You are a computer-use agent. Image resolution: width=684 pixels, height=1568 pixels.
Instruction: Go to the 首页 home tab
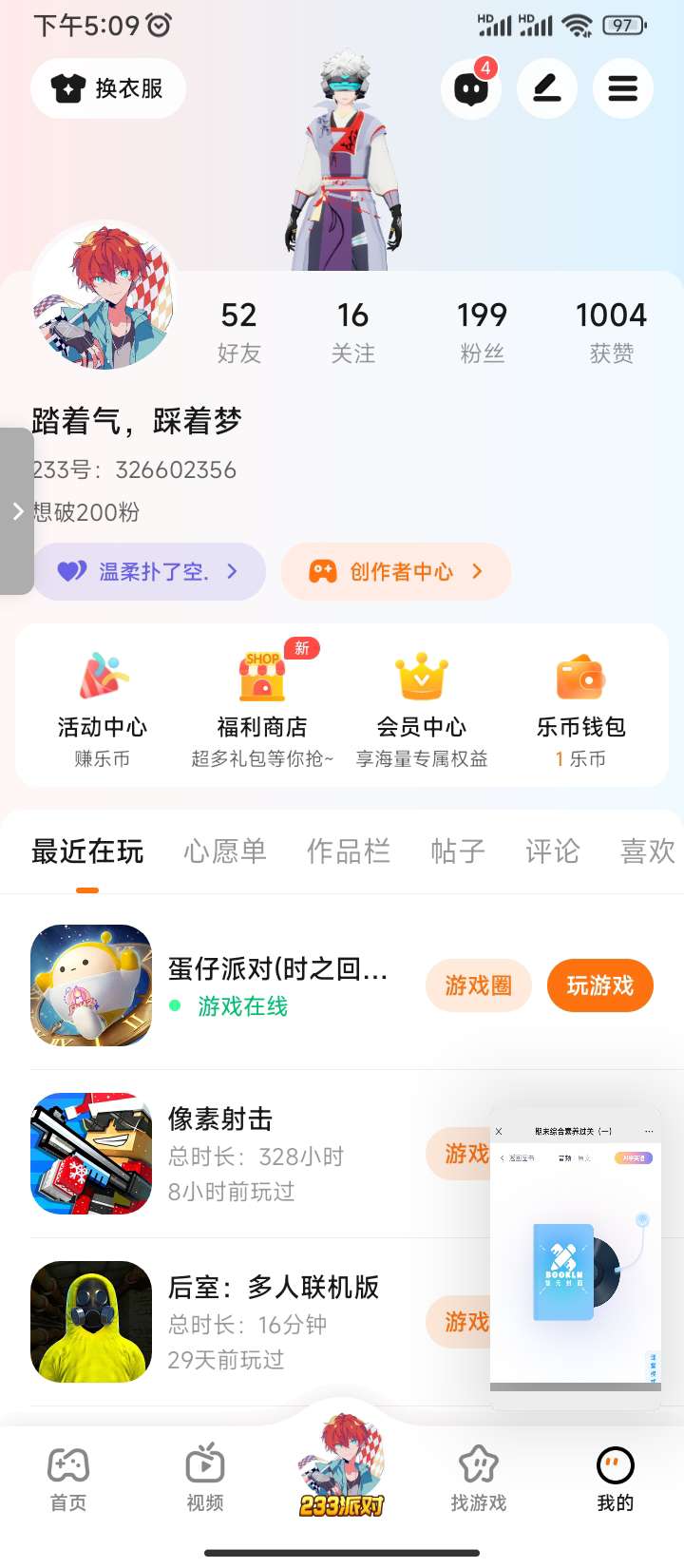(68, 1479)
